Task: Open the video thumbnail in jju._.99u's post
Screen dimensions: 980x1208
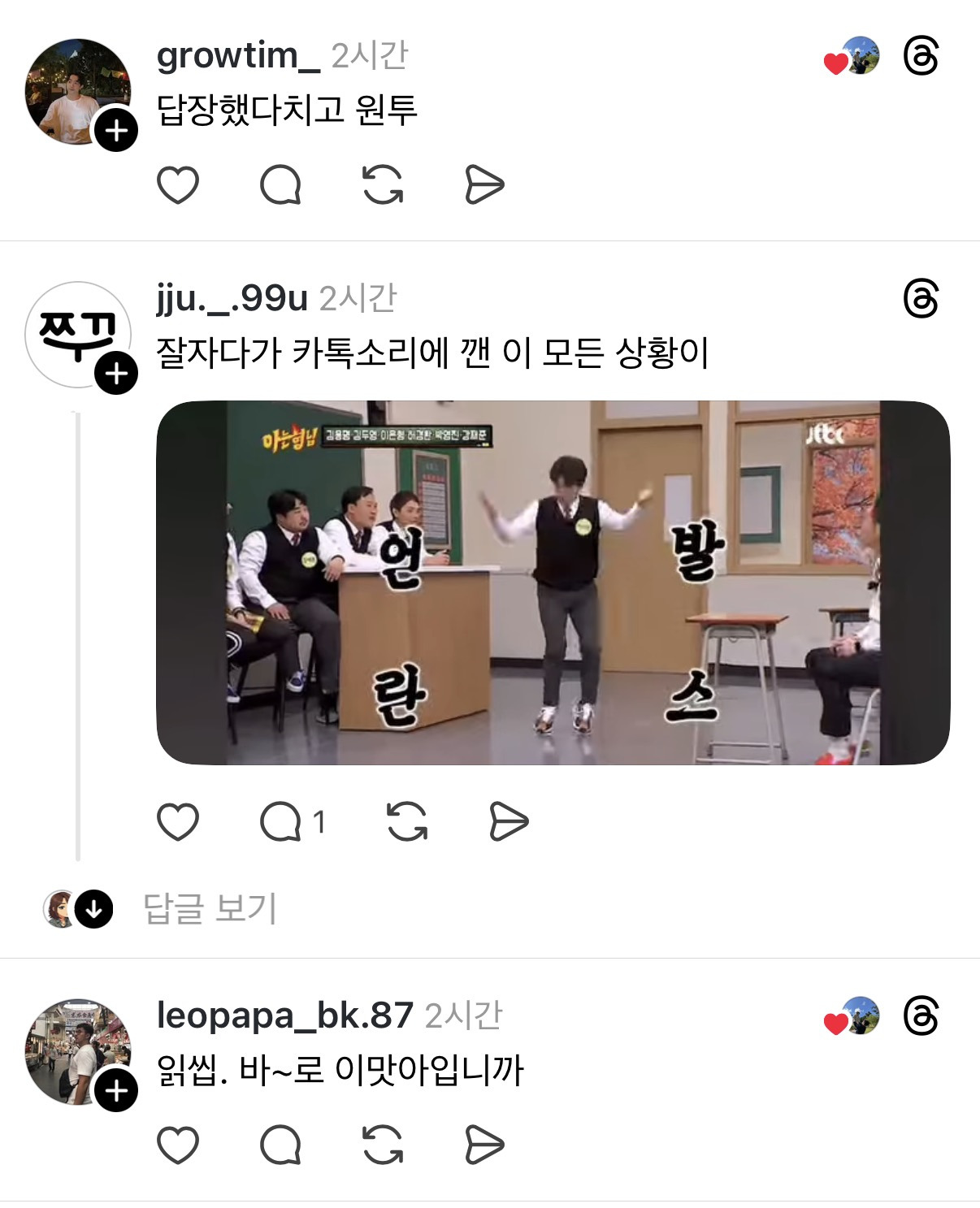Action: (553, 582)
